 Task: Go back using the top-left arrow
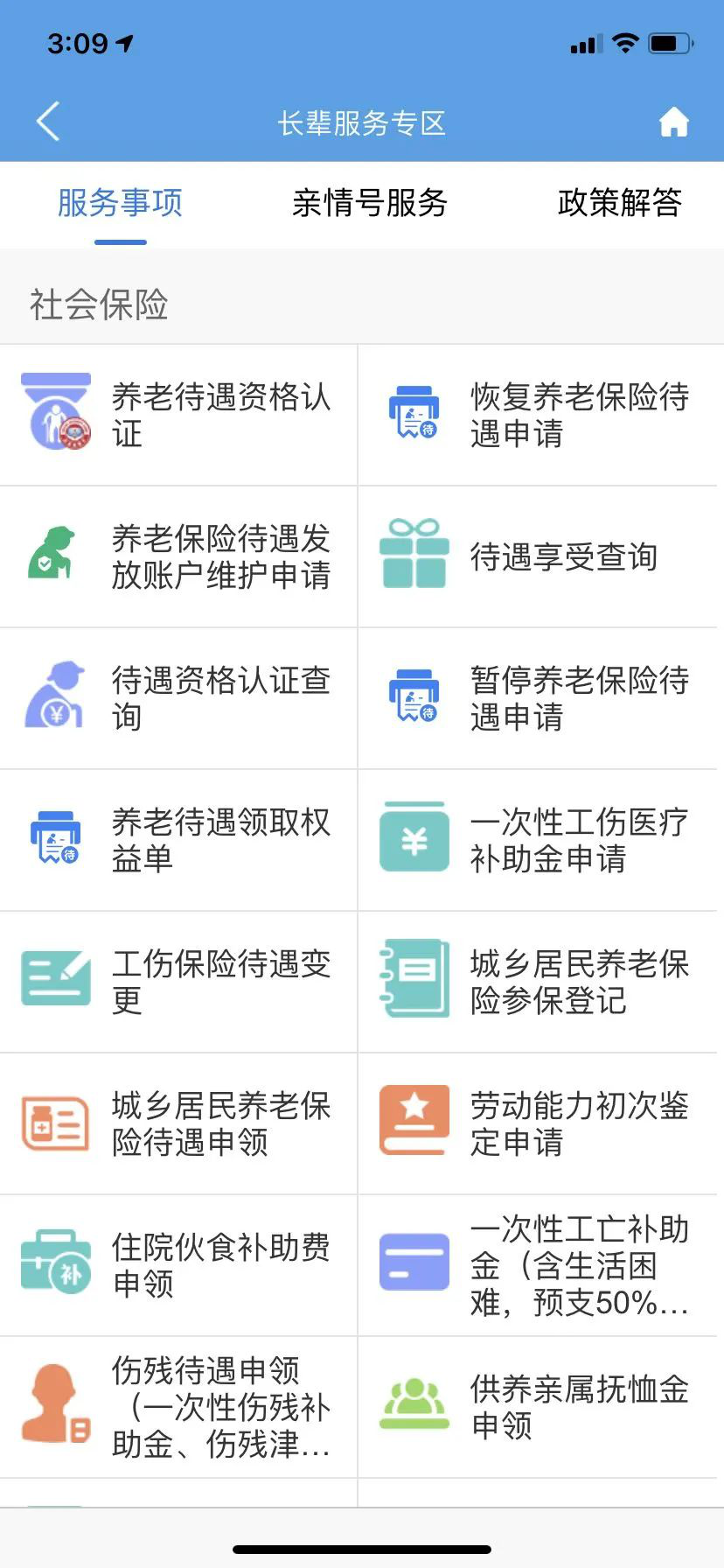click(x=48, y=122)
